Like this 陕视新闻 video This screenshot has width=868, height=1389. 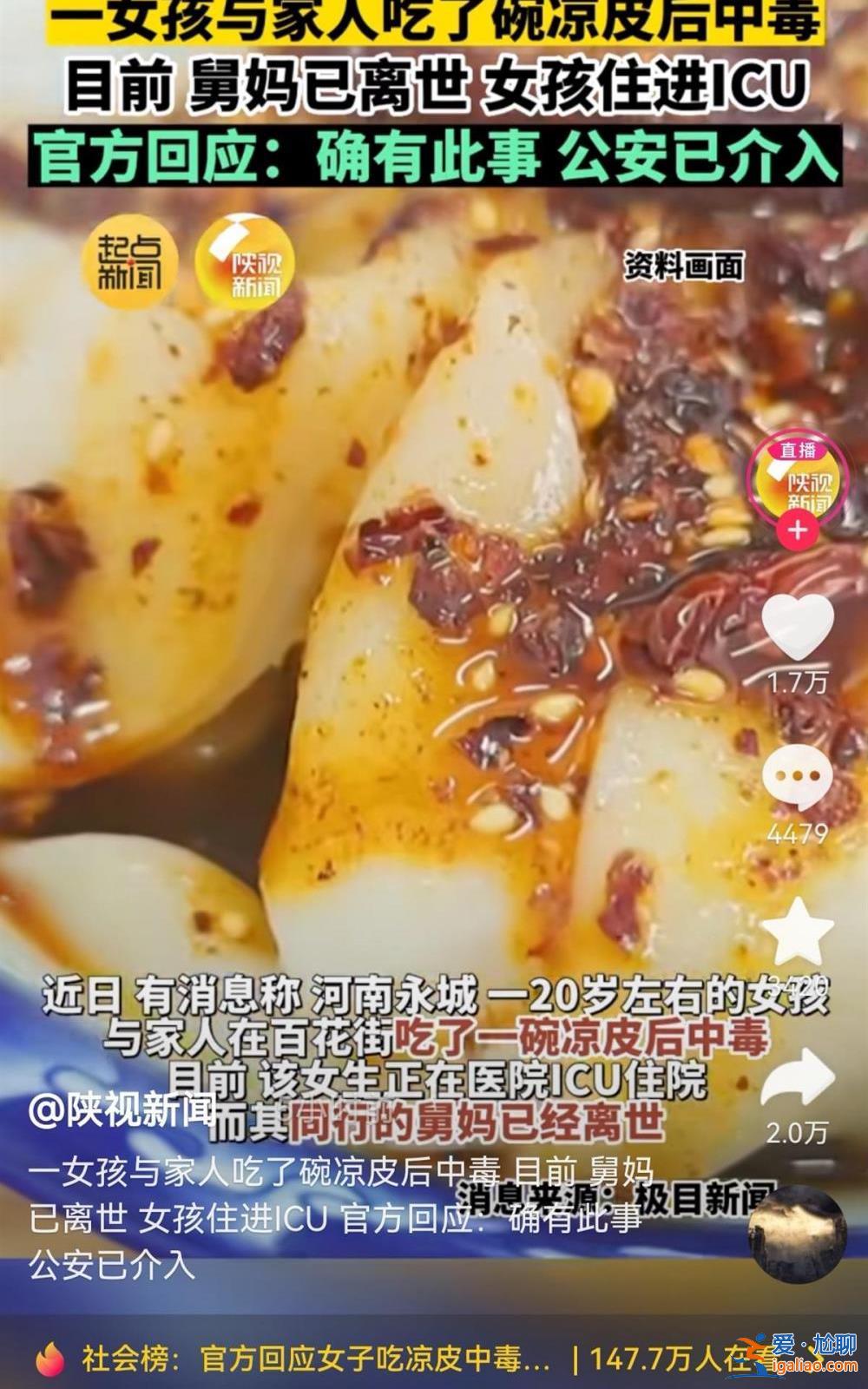[797, 627]
